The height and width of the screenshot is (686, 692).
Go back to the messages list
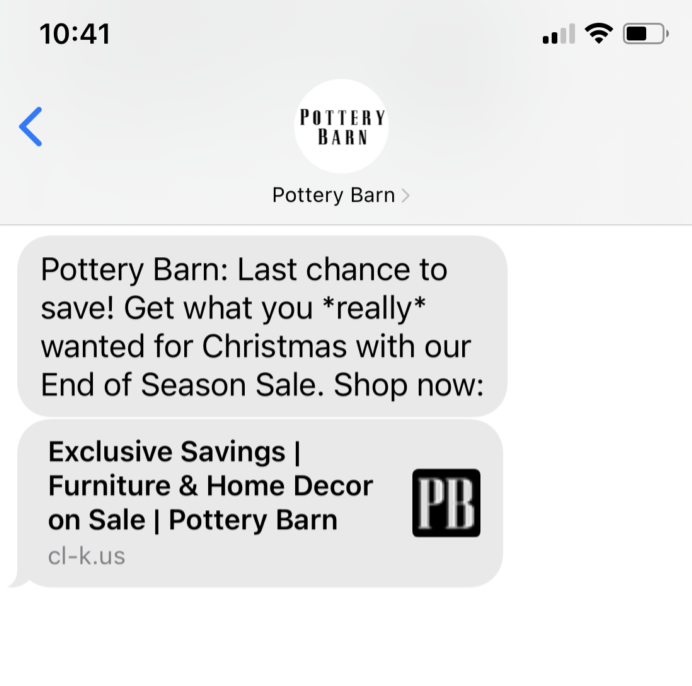31,127
